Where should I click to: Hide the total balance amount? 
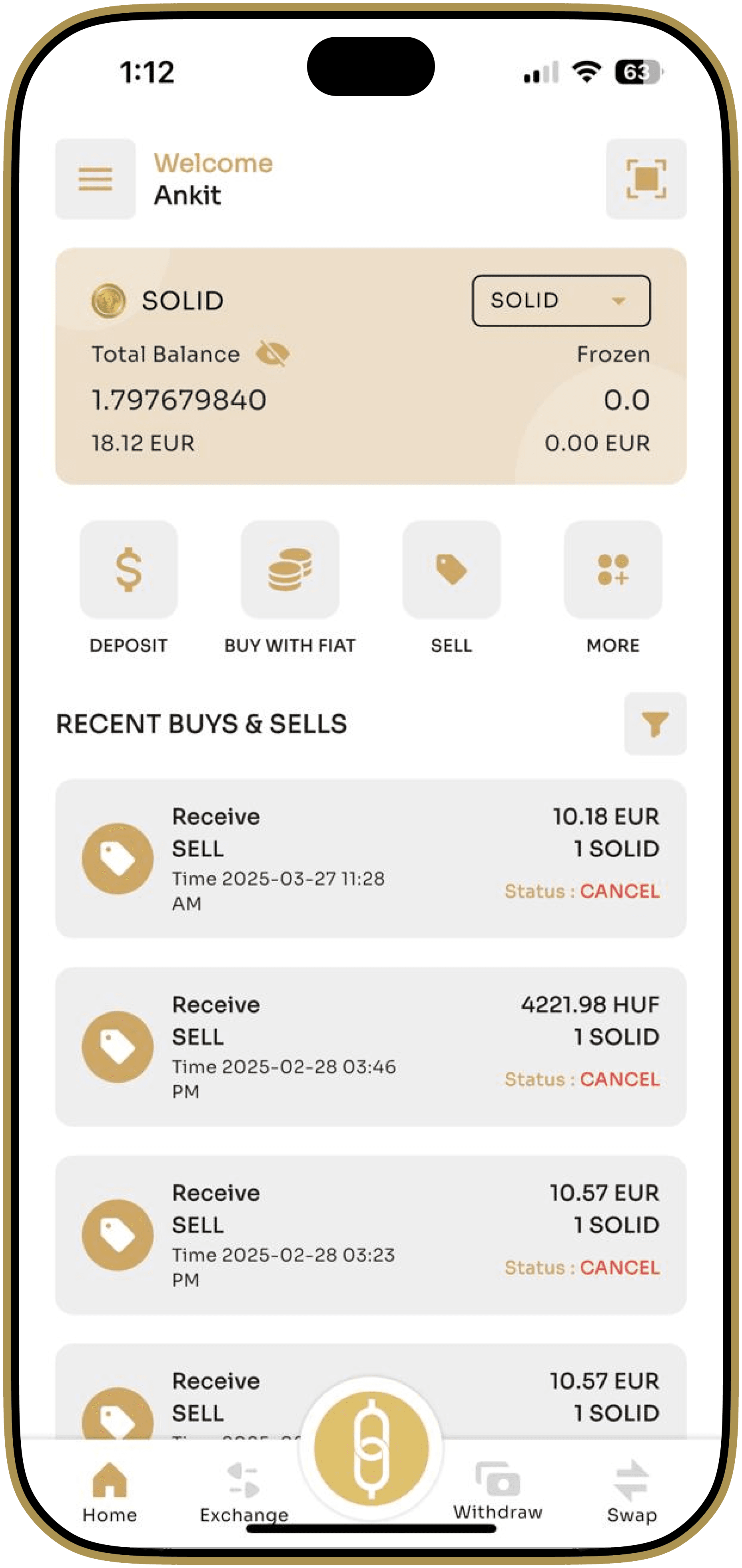(x=272, y=354)
